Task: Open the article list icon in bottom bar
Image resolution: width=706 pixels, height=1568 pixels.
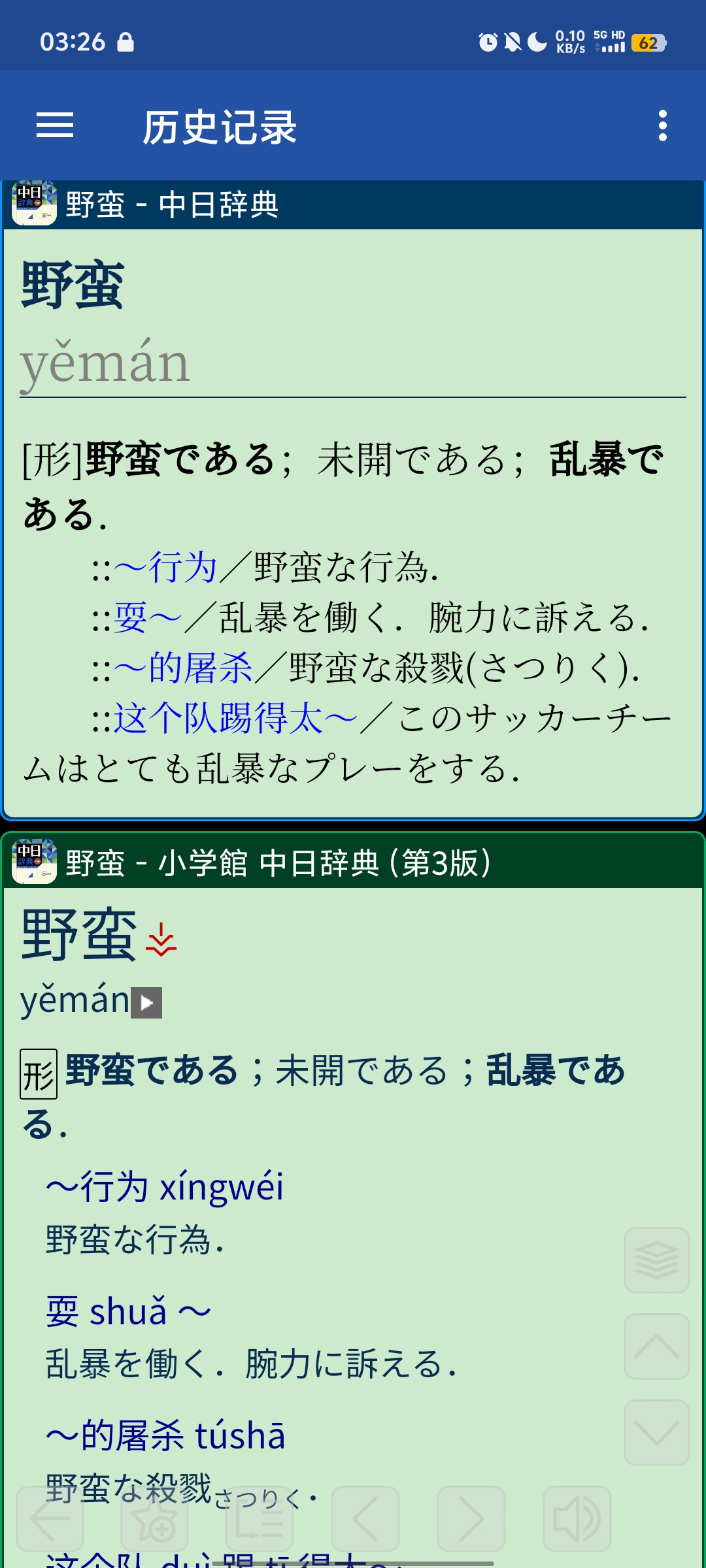Action: coord(260,1519)
